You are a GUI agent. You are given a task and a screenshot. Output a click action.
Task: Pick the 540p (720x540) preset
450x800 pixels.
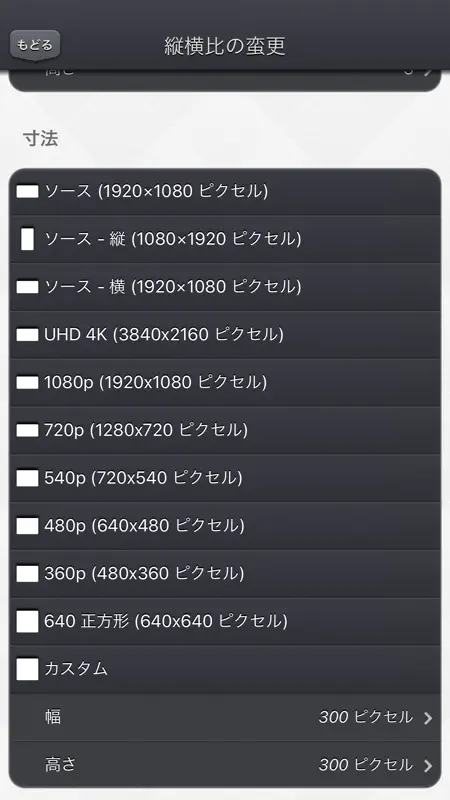(x=225, y=478)
